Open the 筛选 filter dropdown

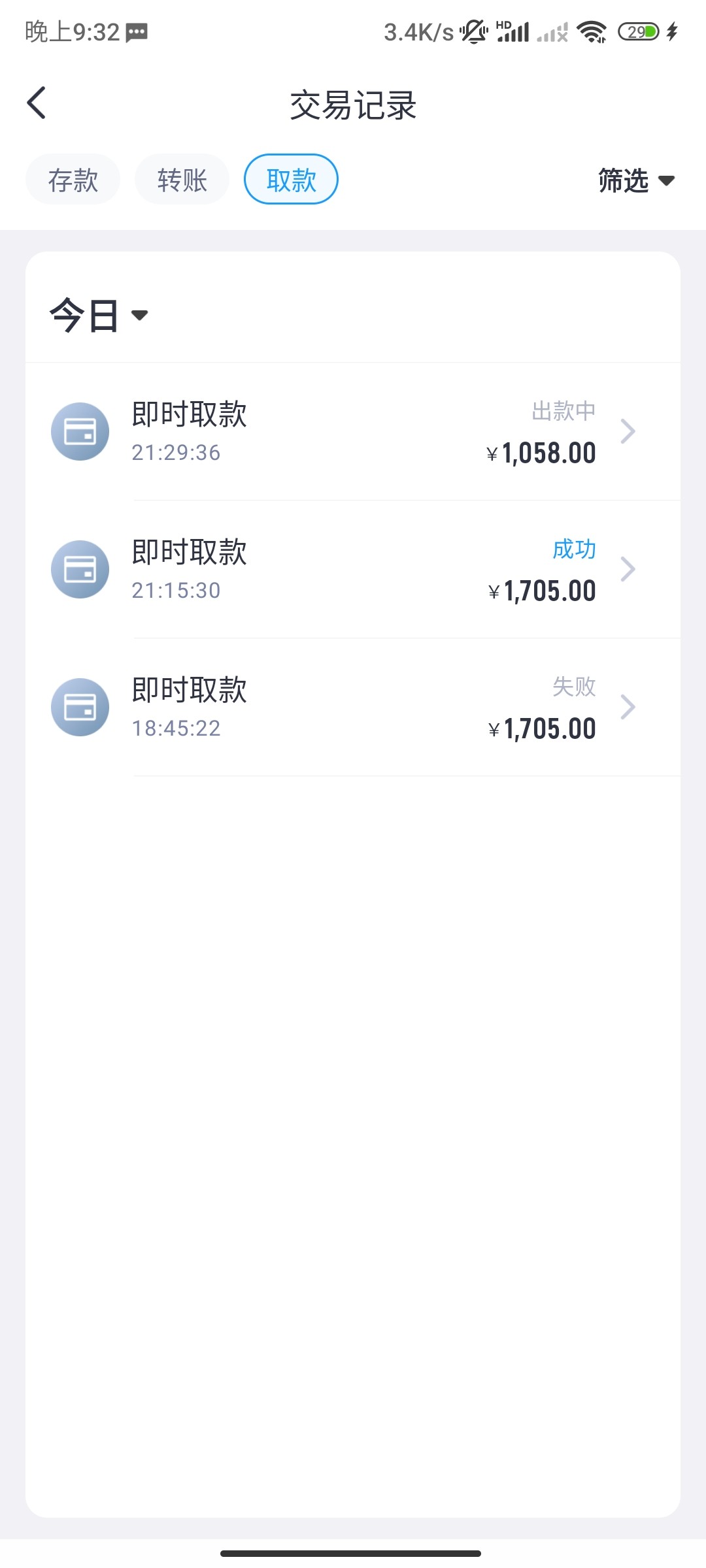(x=636, y=180)
